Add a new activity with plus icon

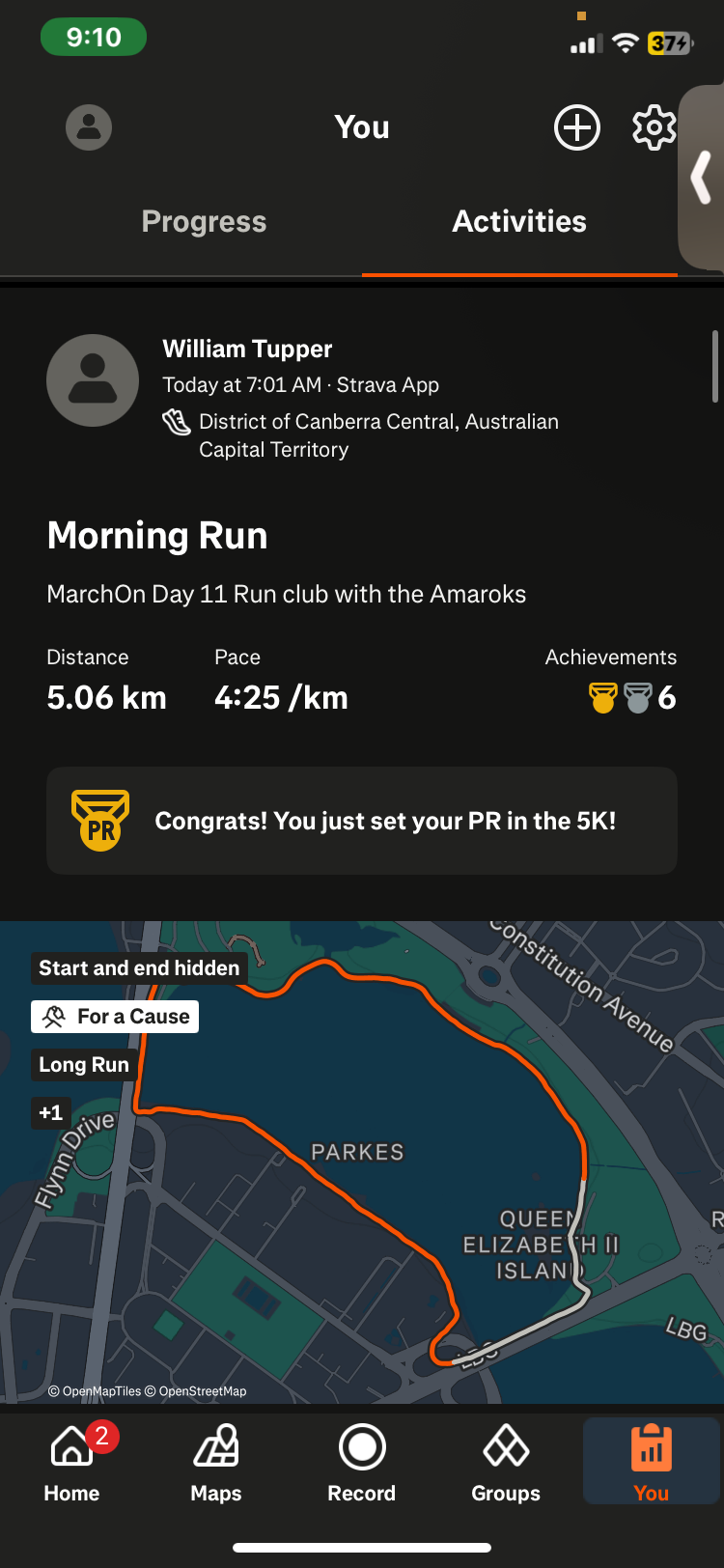[x=576, y=127]
